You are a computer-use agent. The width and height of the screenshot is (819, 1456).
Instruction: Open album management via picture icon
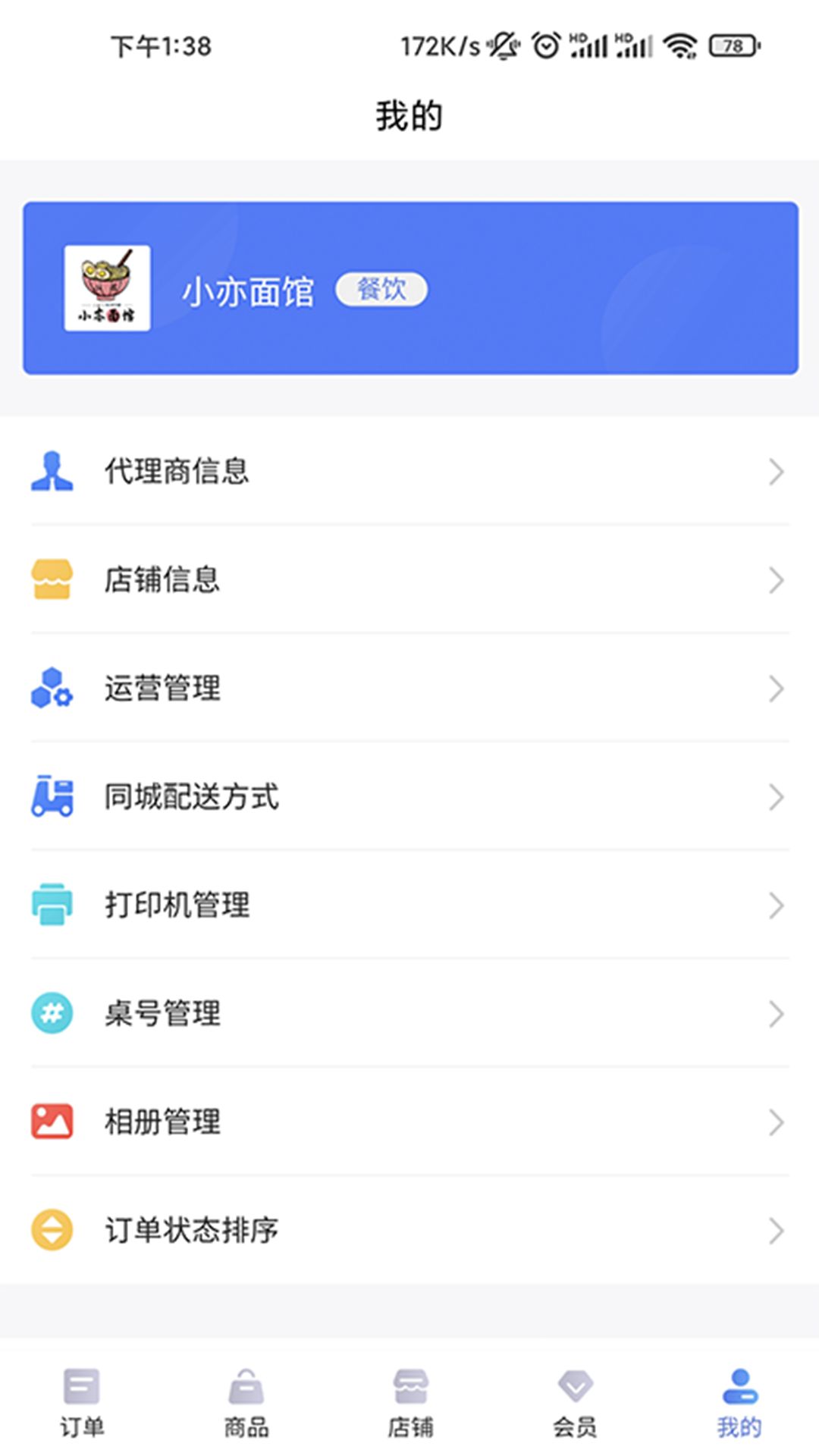51,1122
